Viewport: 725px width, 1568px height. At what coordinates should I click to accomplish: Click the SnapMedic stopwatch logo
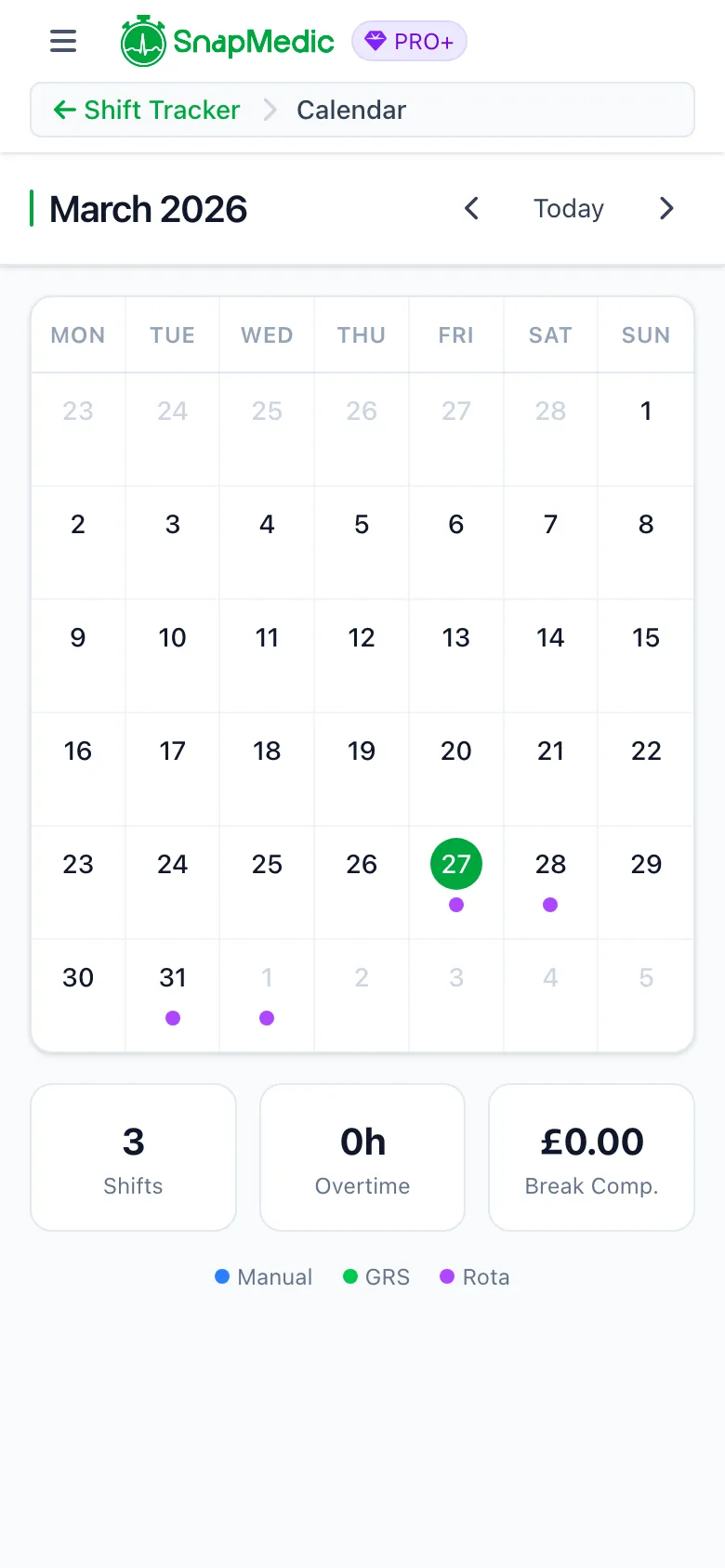click(143, 41)
